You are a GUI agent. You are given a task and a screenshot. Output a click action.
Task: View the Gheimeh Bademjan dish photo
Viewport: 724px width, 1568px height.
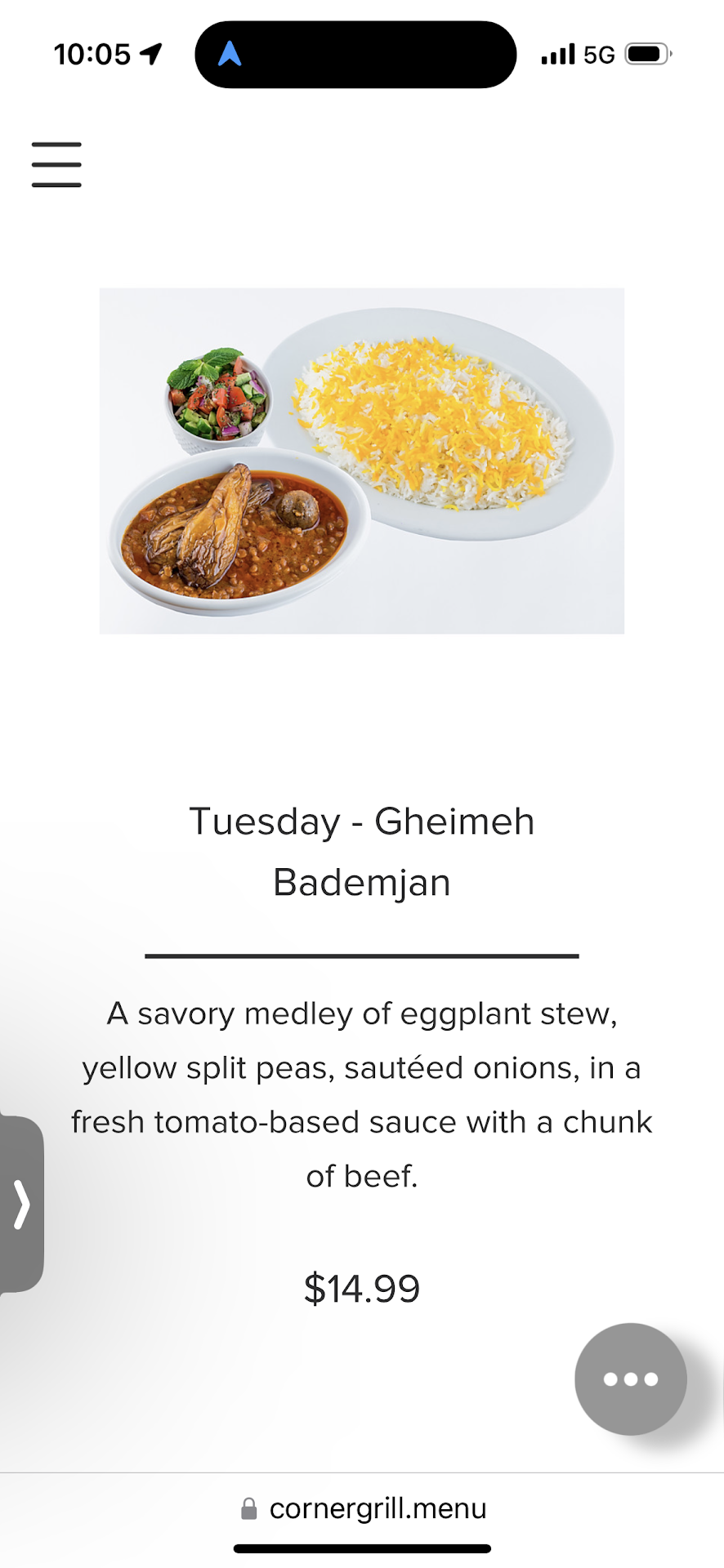(361, 461)
